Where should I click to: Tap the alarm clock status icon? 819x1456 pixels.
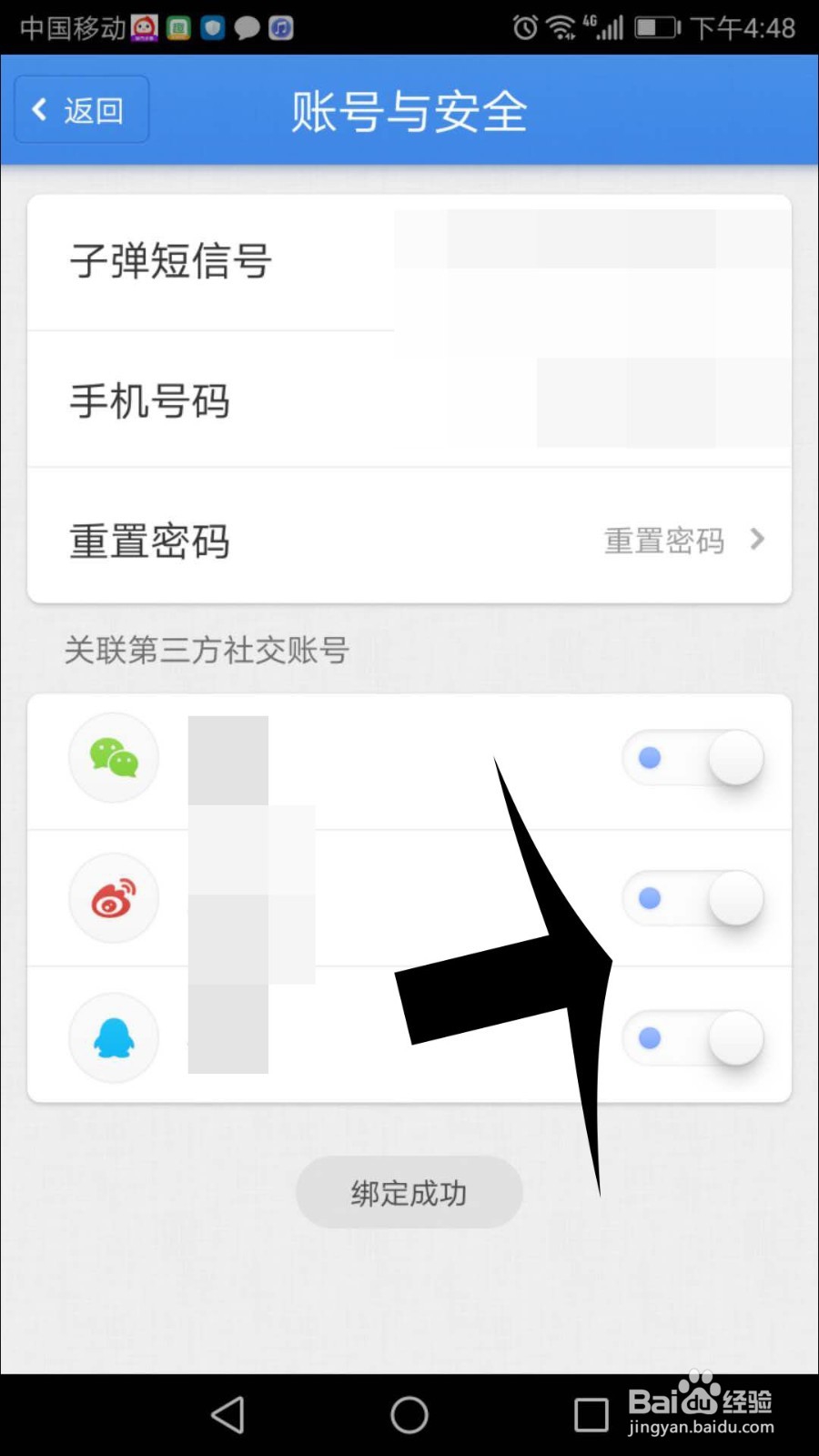pos(523,26)
